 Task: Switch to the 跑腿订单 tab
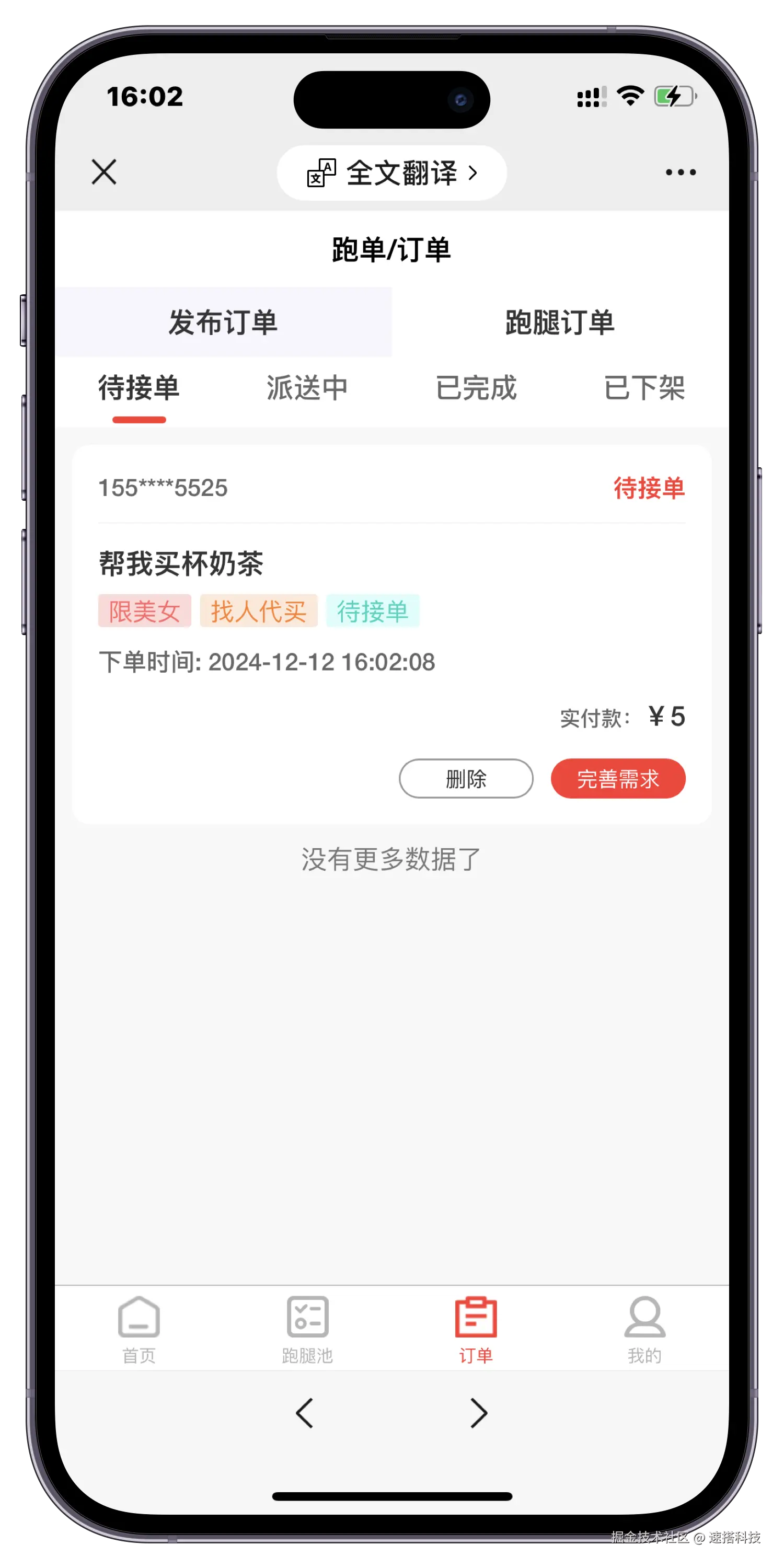pyautogui.click(x=559, y=322)
